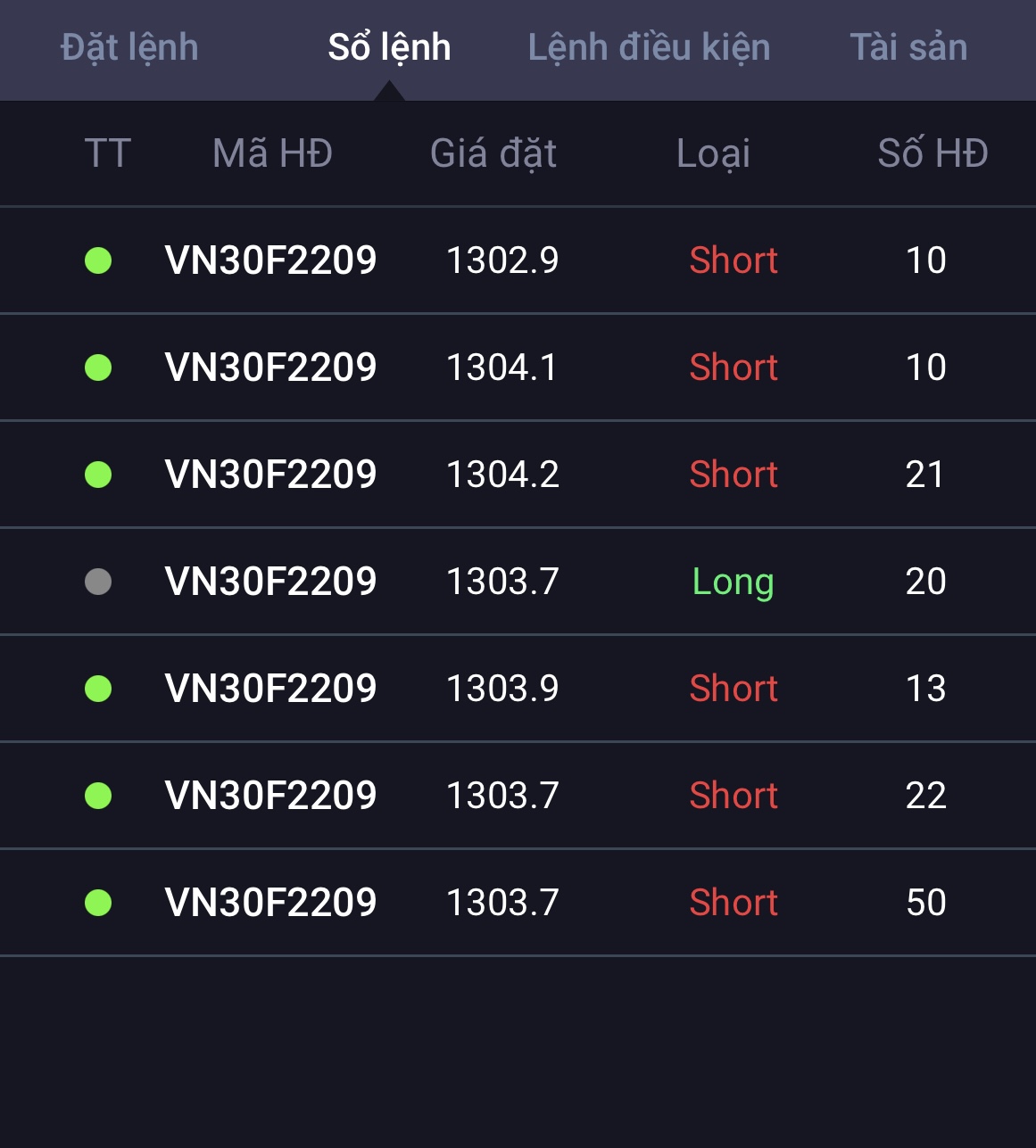Open the Lệnh điều kiện tab
The width and height of the screenshot is (1036, 1148).
pyautogui.click(x=649, y=47)
